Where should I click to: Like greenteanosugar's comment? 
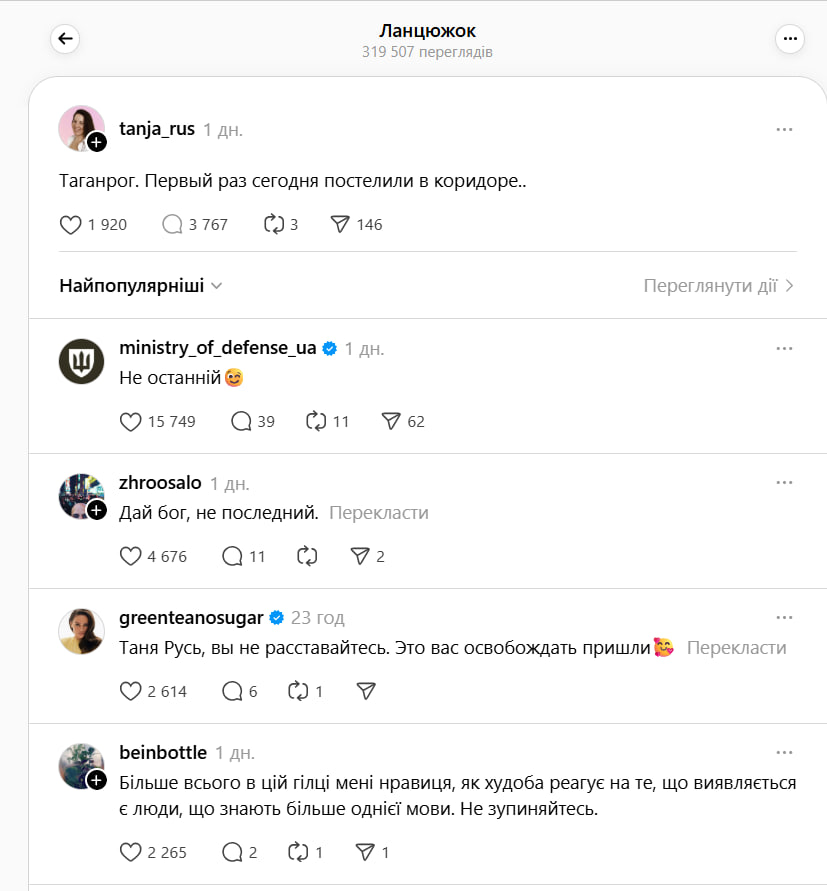(131, 691)
